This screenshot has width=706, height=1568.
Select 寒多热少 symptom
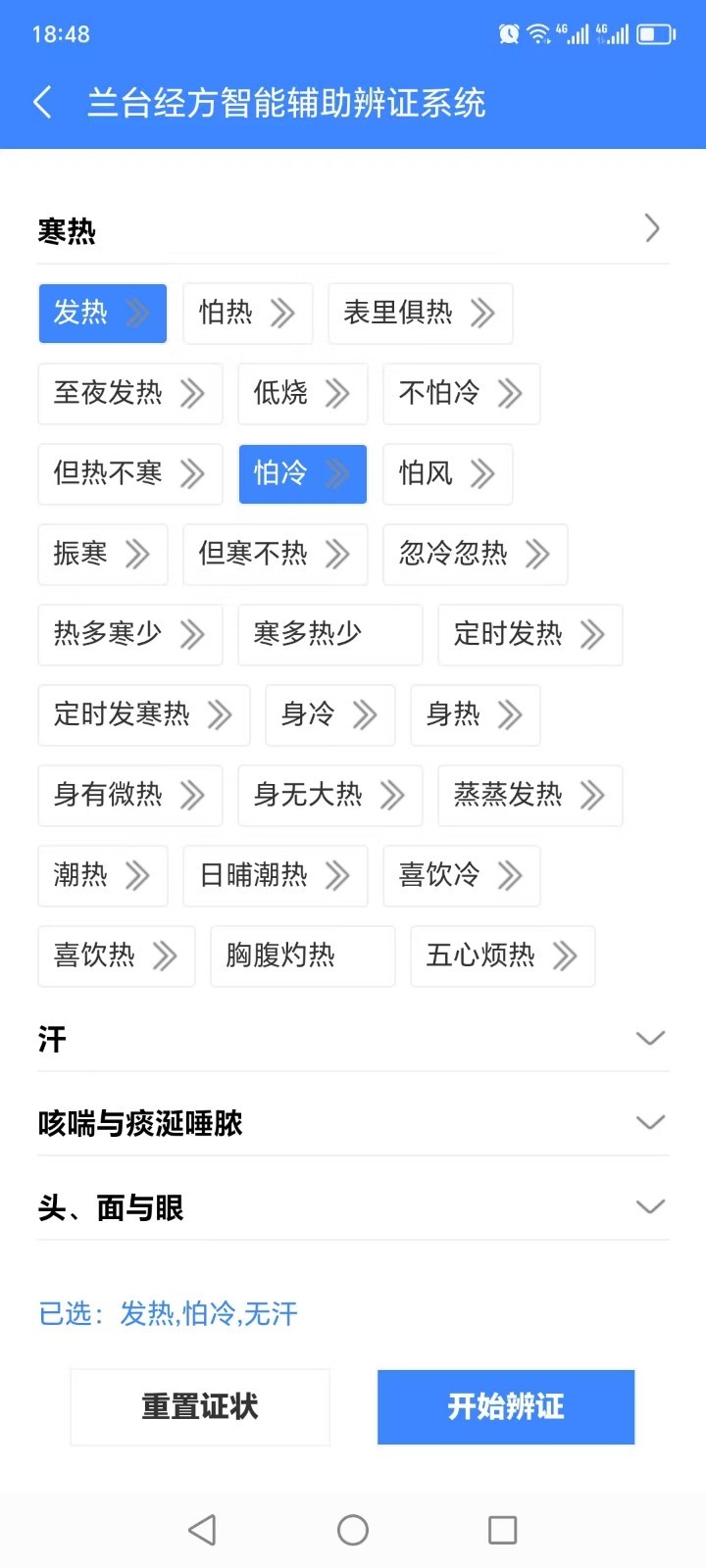tap(330, 635)
